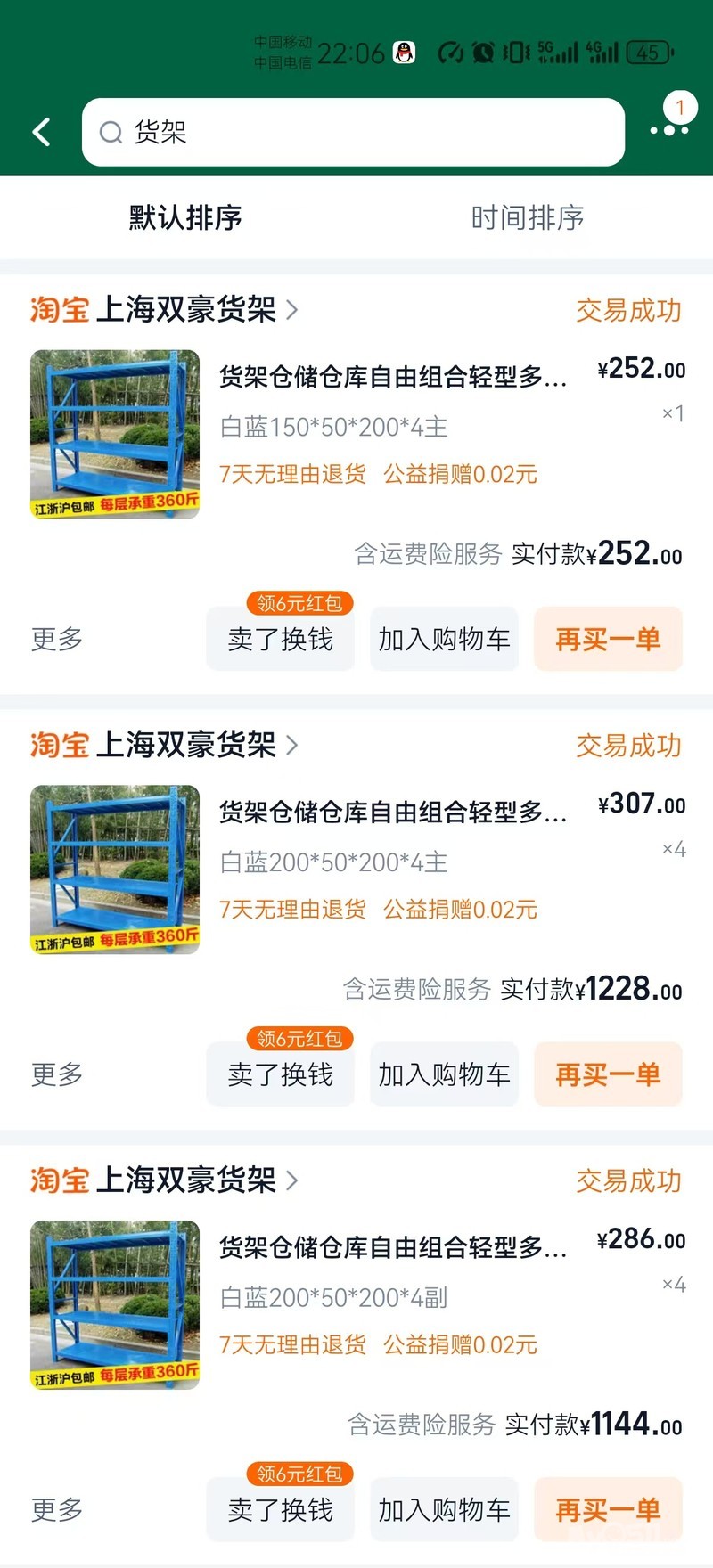Tap 卖了换钱 on the ¥252.00 order
The height and width of the screenshot is (1568, 713).
coord(280,639)
